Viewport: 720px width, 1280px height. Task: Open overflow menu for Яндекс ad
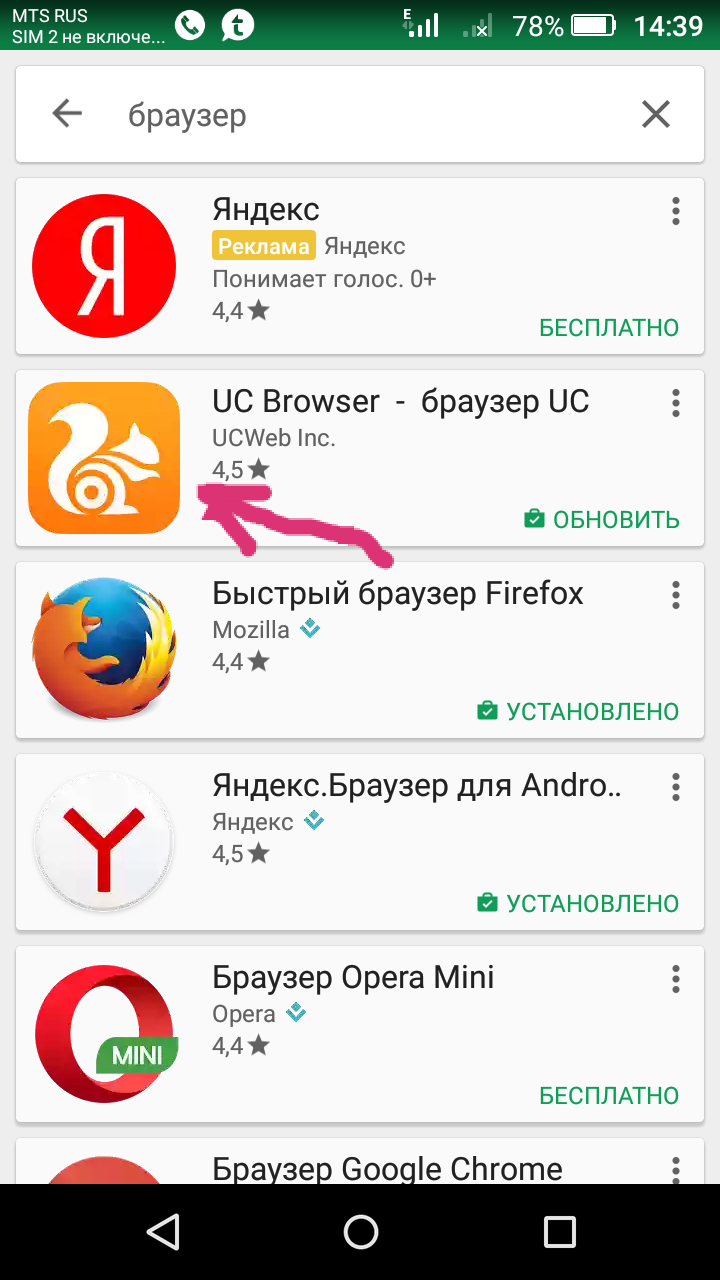click(x=676, y=211)
